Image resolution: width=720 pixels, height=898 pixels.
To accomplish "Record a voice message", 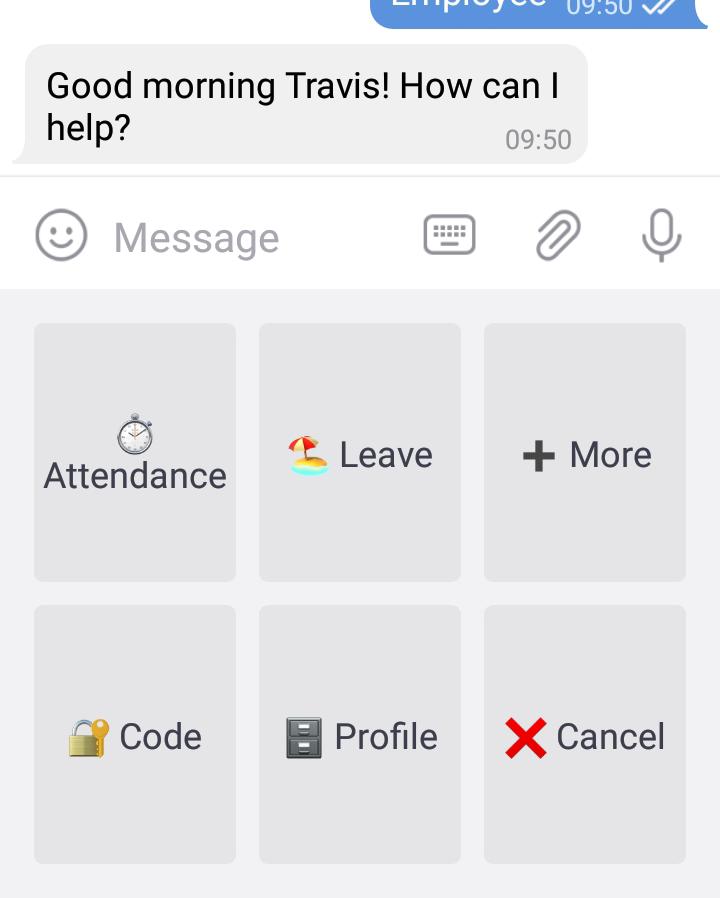I will pos(661,236).
